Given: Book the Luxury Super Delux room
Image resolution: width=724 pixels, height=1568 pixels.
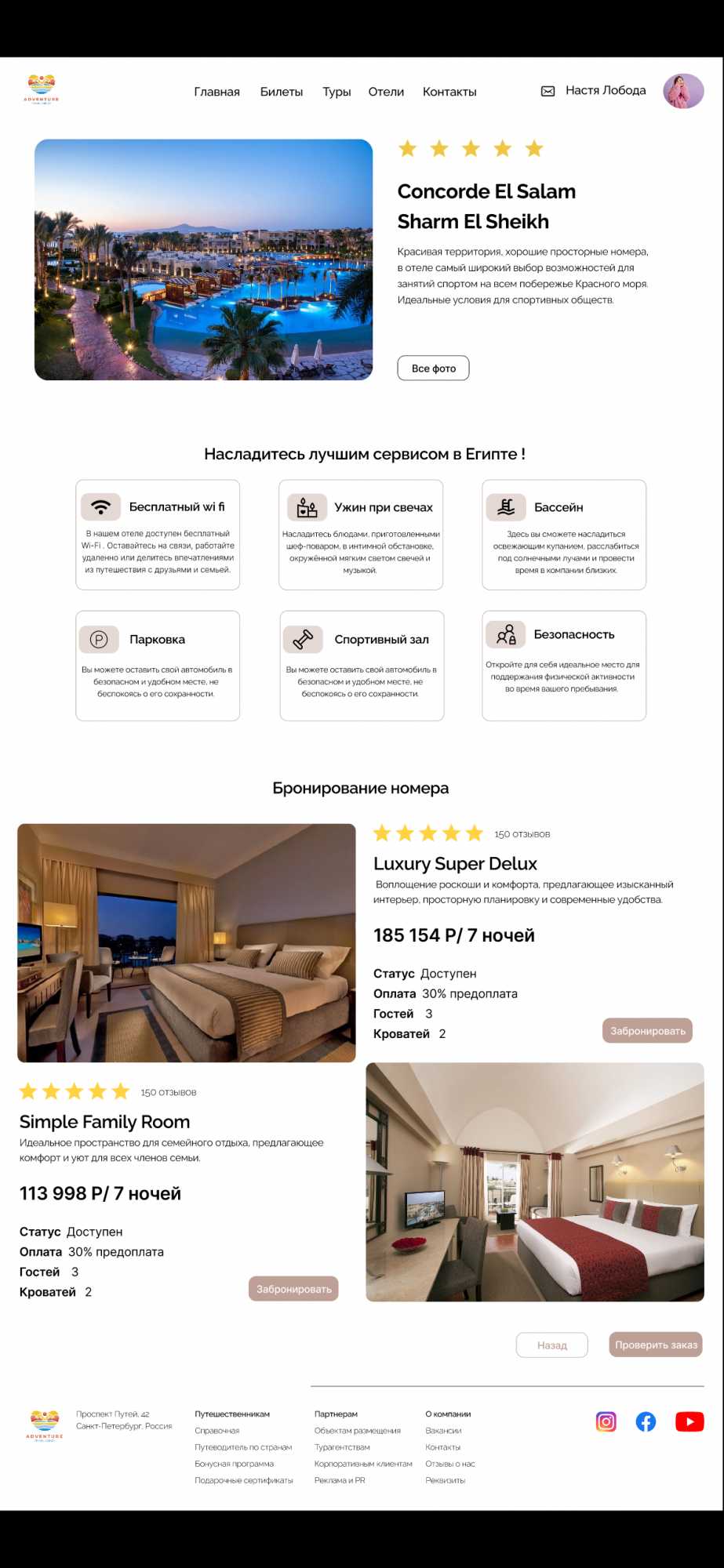Looking at the screenshot, I should 648,1030.
